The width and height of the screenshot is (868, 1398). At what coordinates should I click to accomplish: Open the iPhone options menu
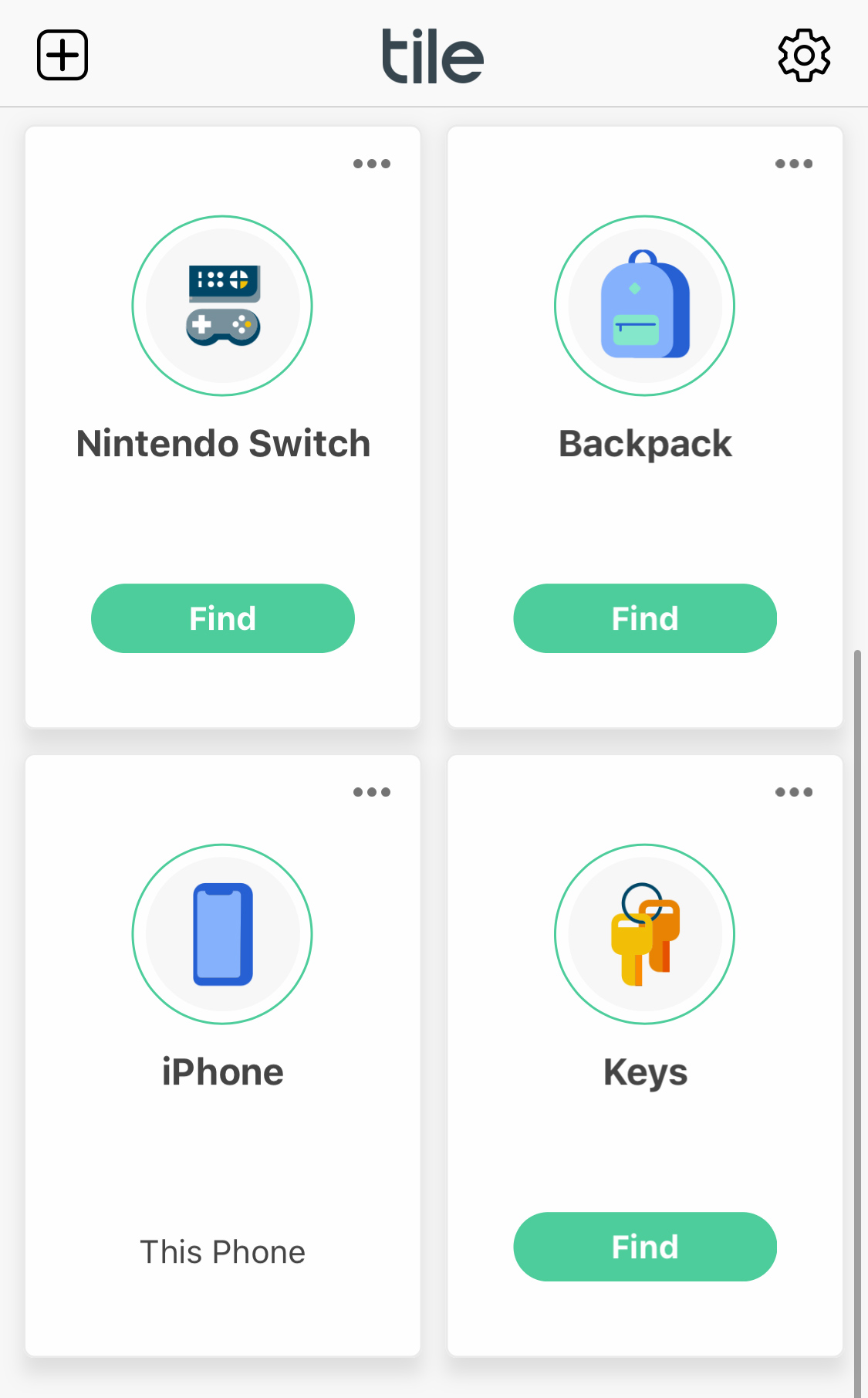point(372,792)
